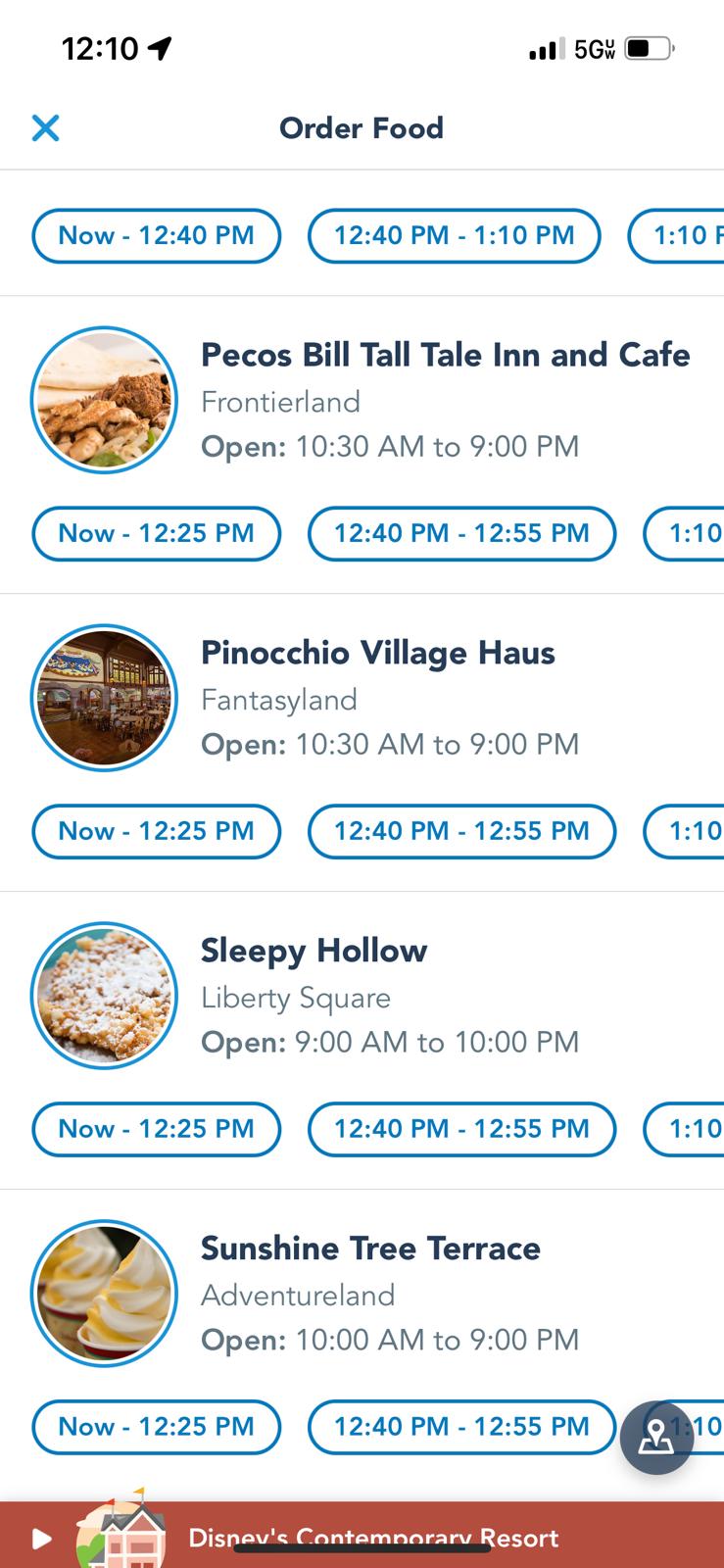
Task: Choose Now - 12:25 PM for Sunshine Tree Terrace
Action: pos(157,1427)
